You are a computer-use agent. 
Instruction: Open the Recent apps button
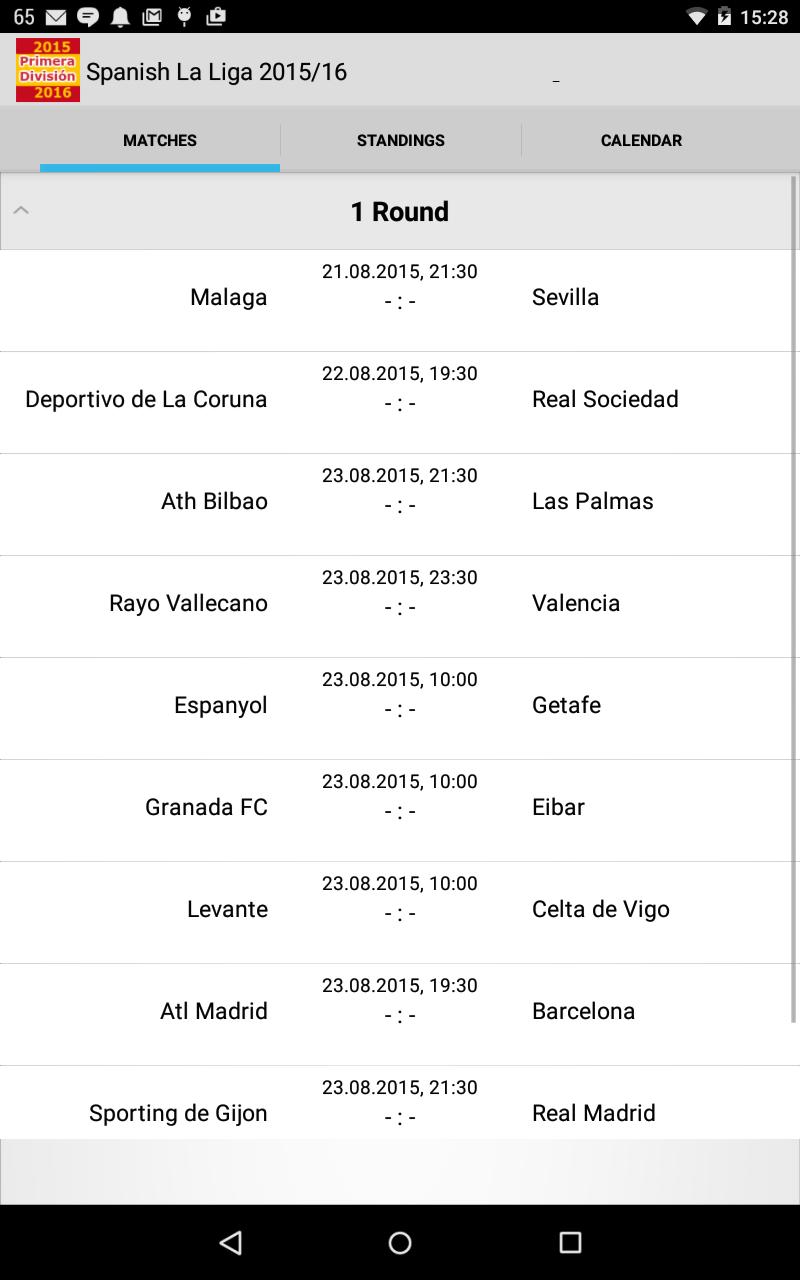pos(569,1242)
